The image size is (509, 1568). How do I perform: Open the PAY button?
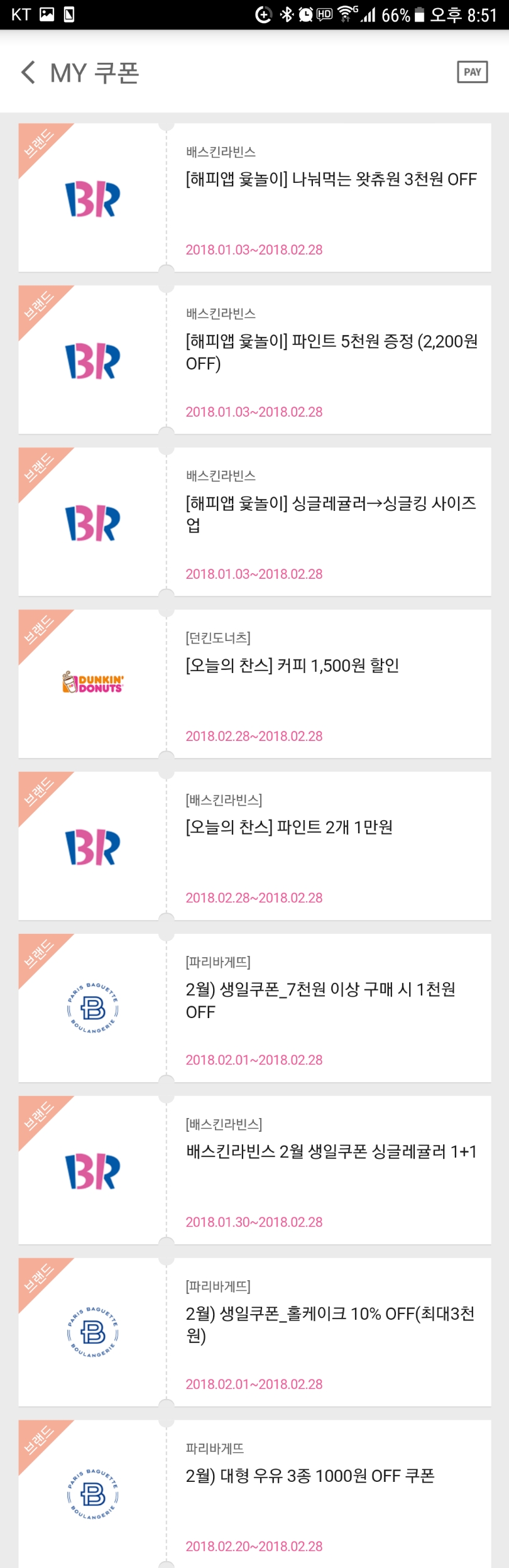[472, 72]
